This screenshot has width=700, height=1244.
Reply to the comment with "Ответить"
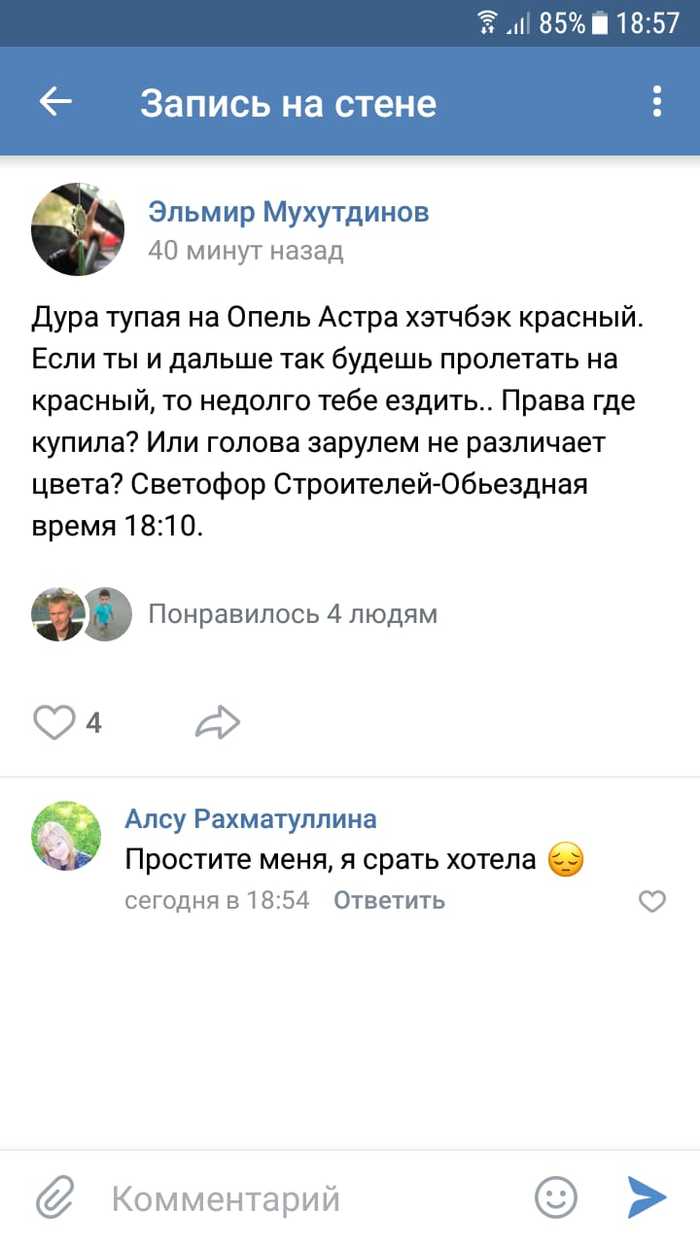click(389, 900)
